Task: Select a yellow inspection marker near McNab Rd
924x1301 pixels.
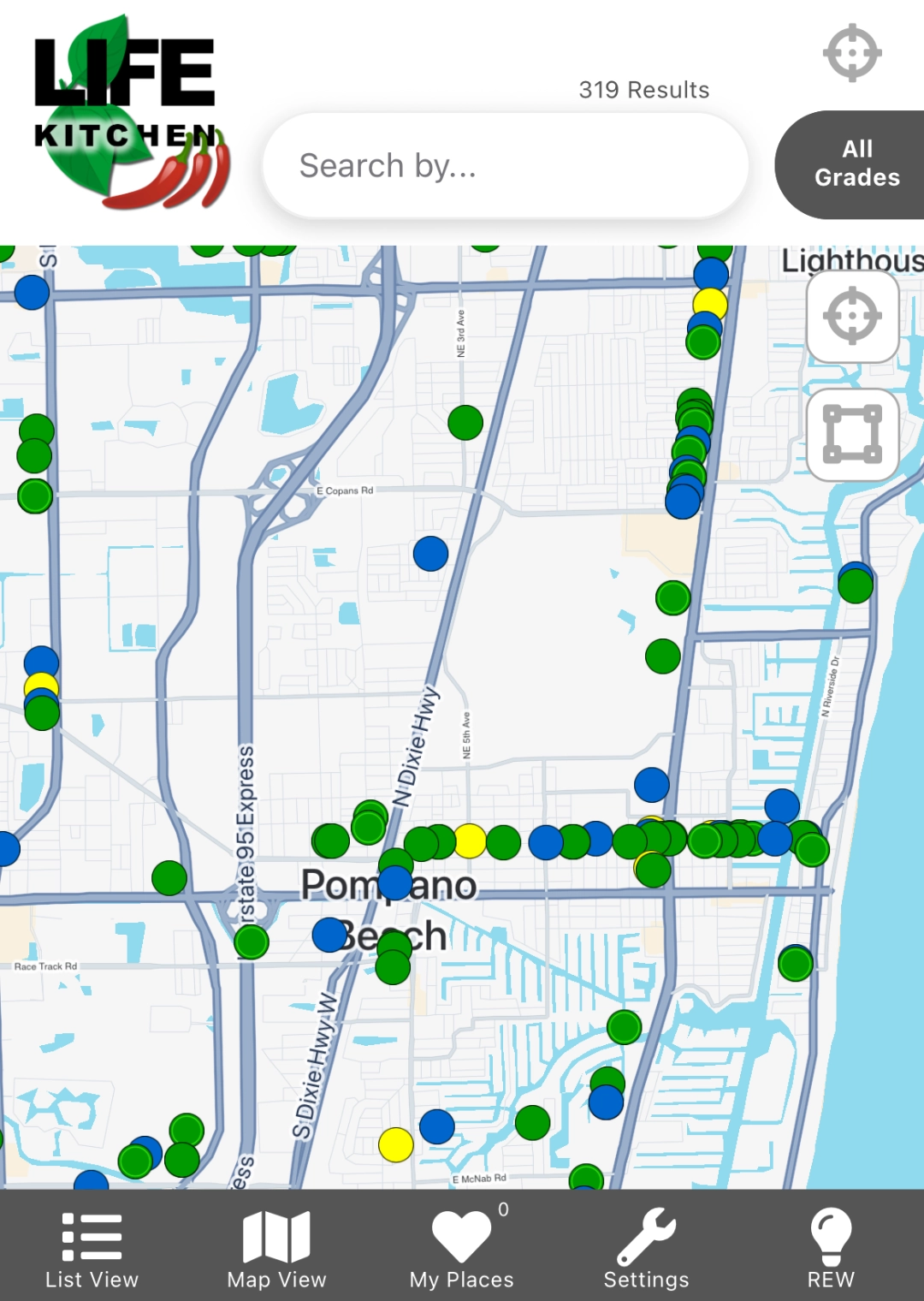Action: (x=394, y=1144)
